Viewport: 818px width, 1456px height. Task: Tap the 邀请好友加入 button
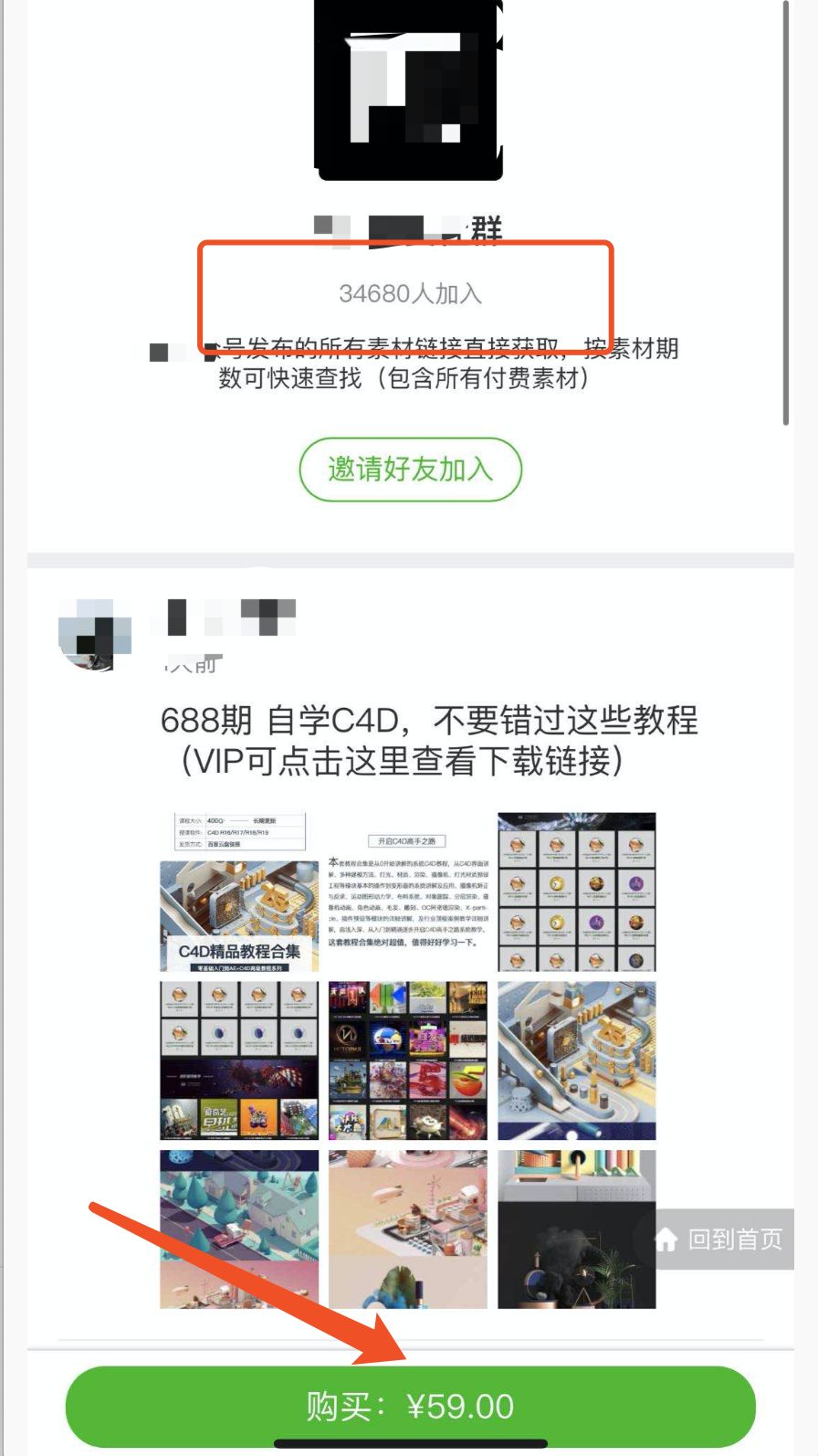(410, 470)
